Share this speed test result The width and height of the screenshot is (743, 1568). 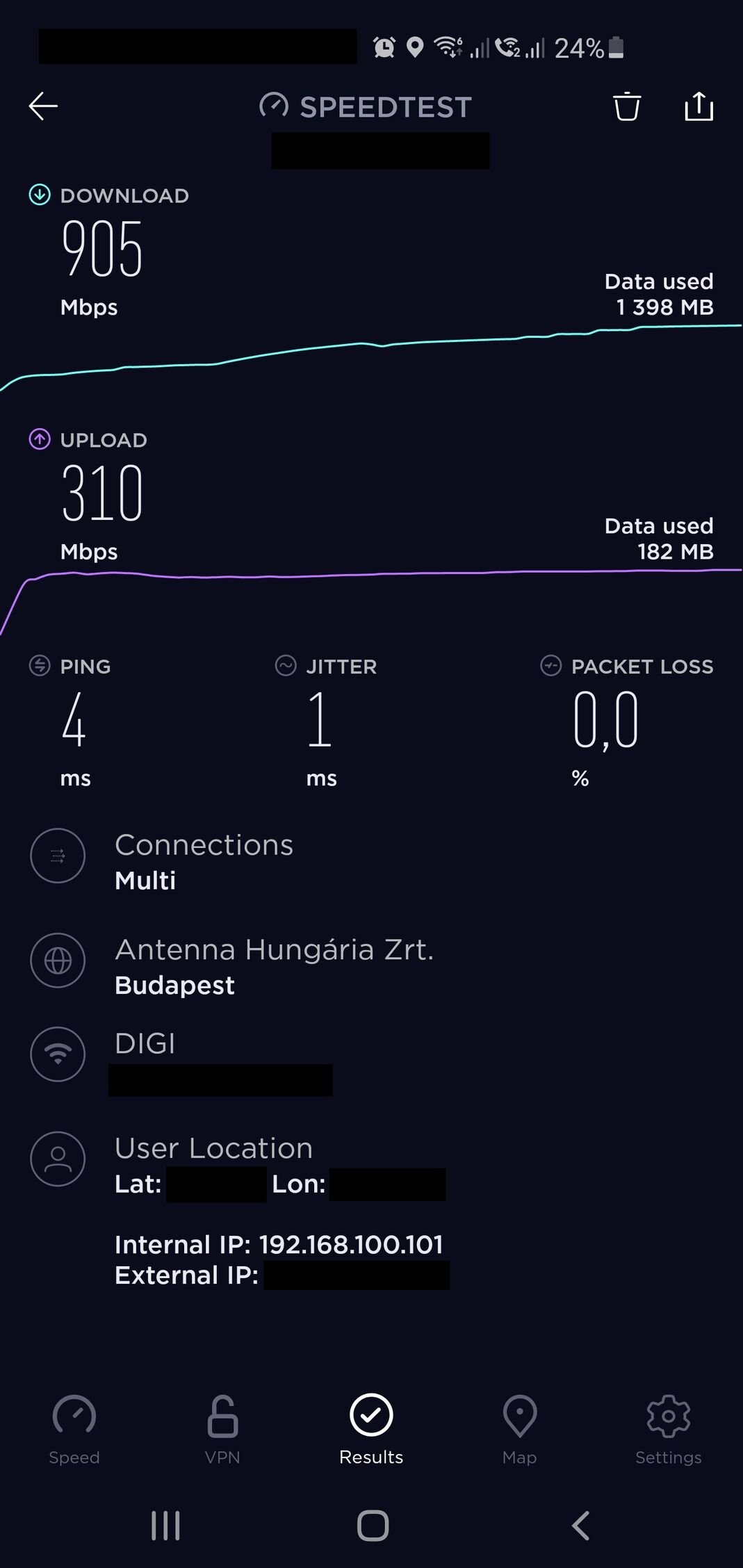(x=699, y=106)
